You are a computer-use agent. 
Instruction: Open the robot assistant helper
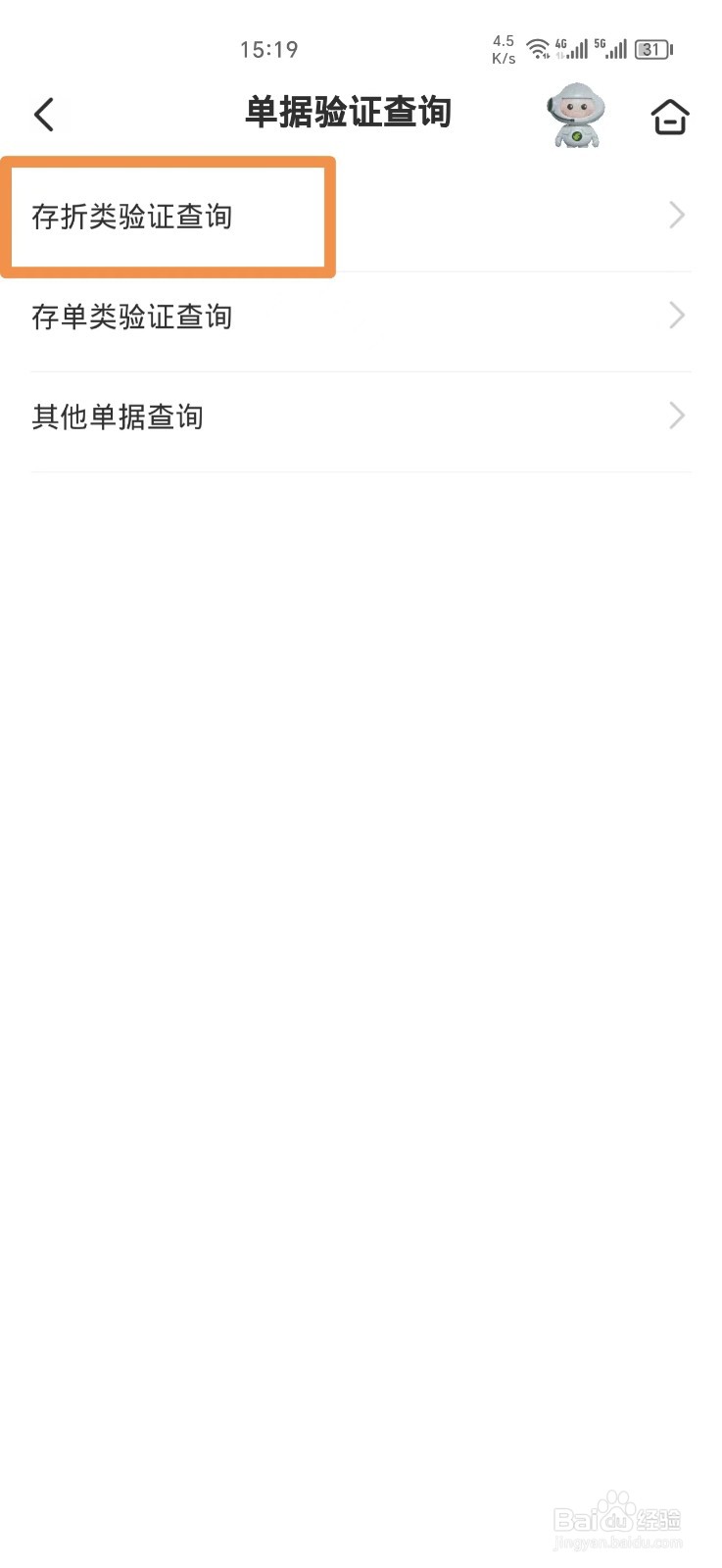coord(576,115)
